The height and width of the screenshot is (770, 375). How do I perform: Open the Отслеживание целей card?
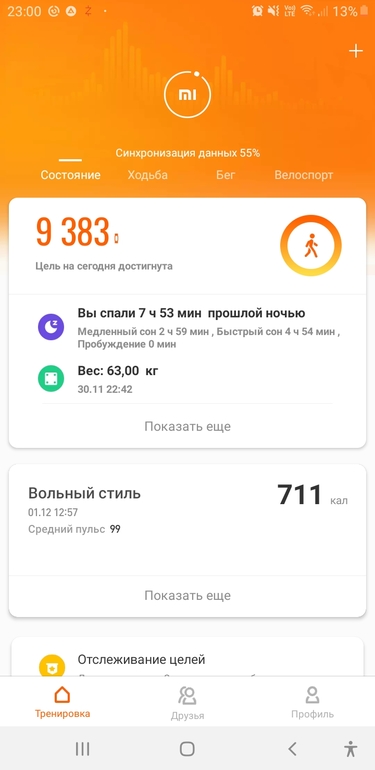point(188,657)
